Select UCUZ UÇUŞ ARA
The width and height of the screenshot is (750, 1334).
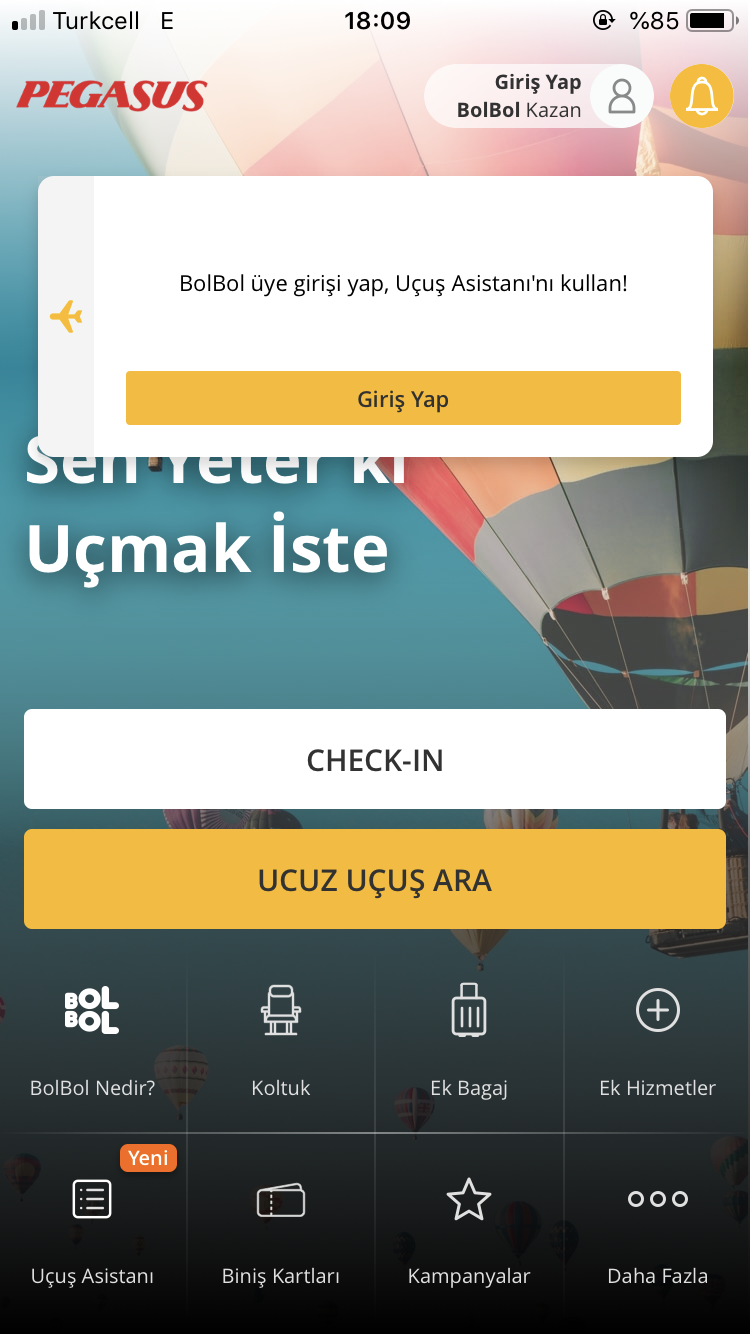pos(375,879)
